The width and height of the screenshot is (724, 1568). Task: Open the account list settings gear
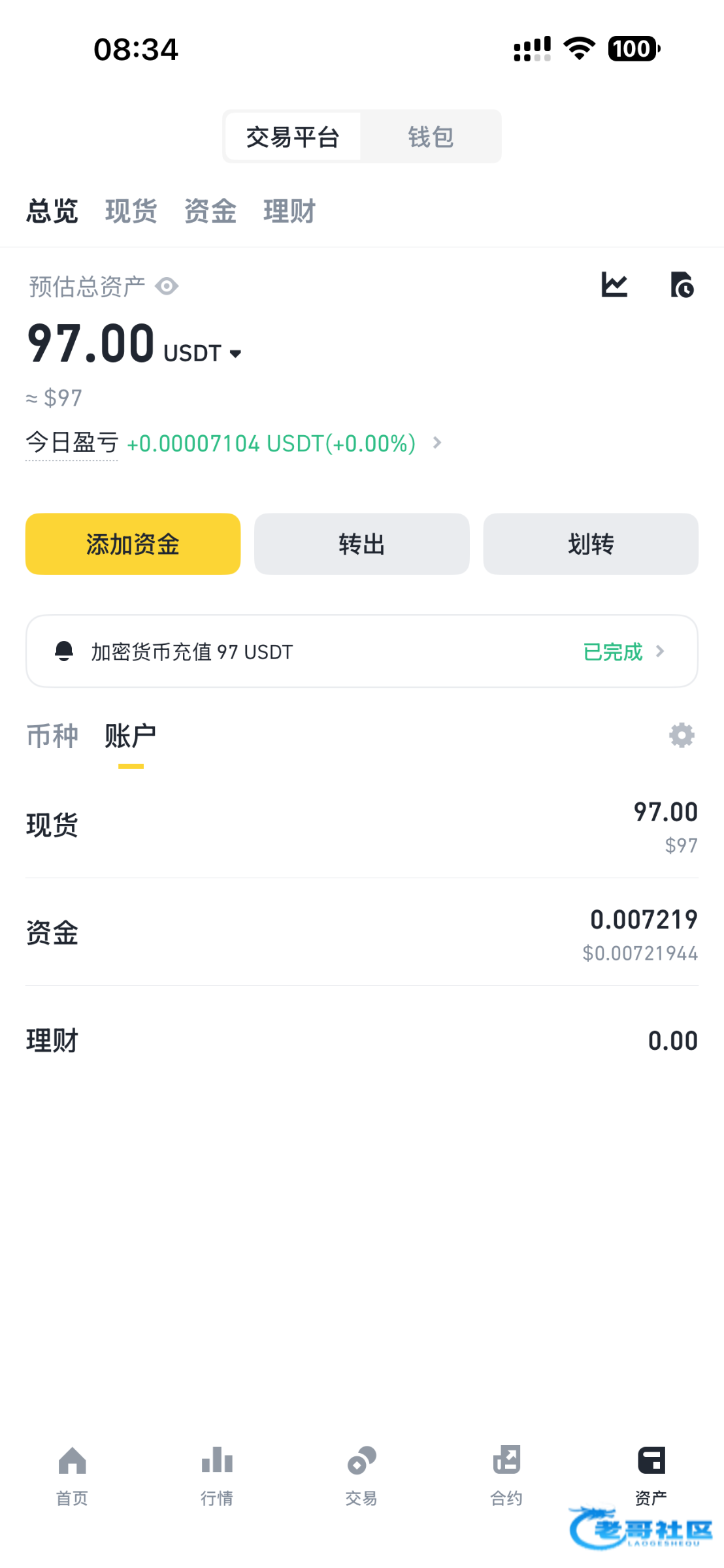(x=682, y=736)
